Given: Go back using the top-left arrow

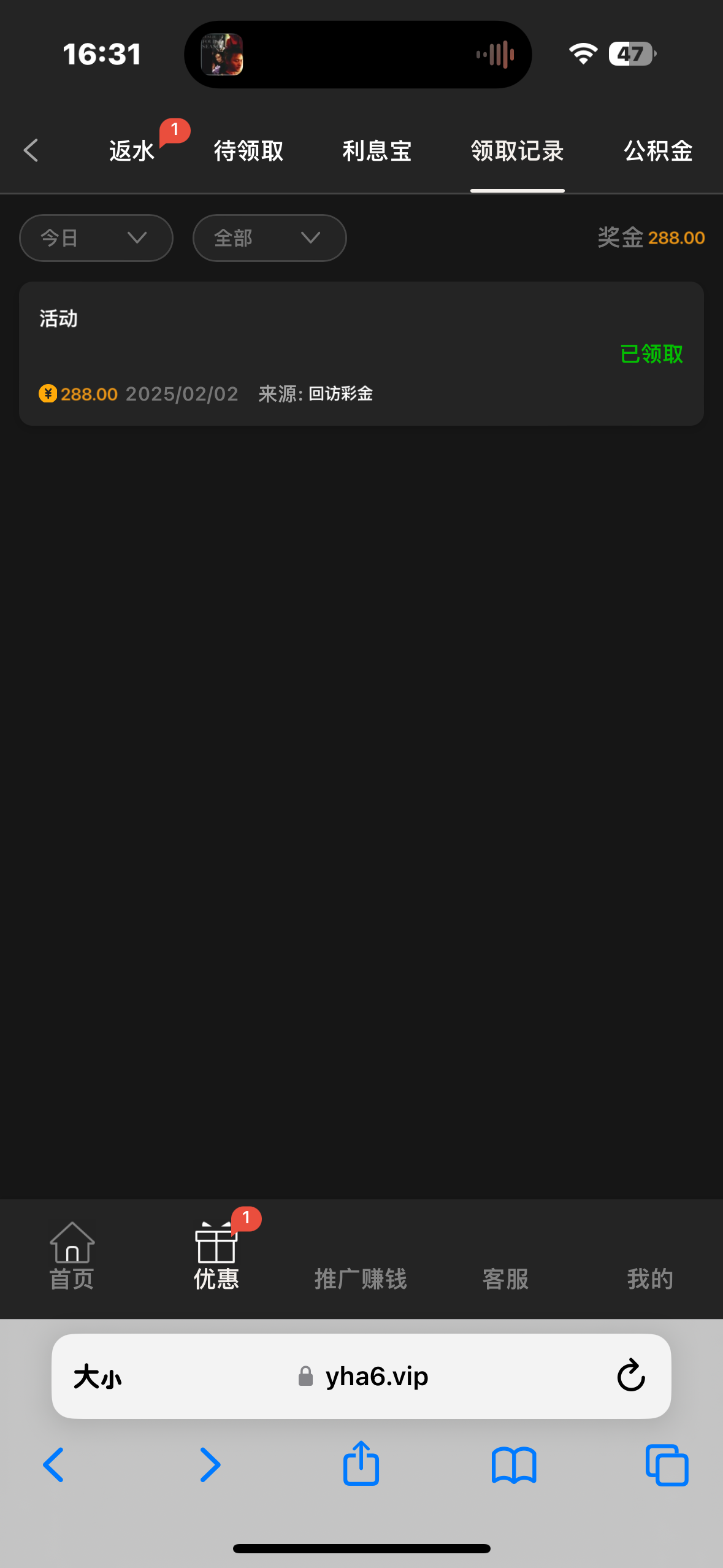Looking at the screenshot, I should pyautogui.click(x=31, y=150).
